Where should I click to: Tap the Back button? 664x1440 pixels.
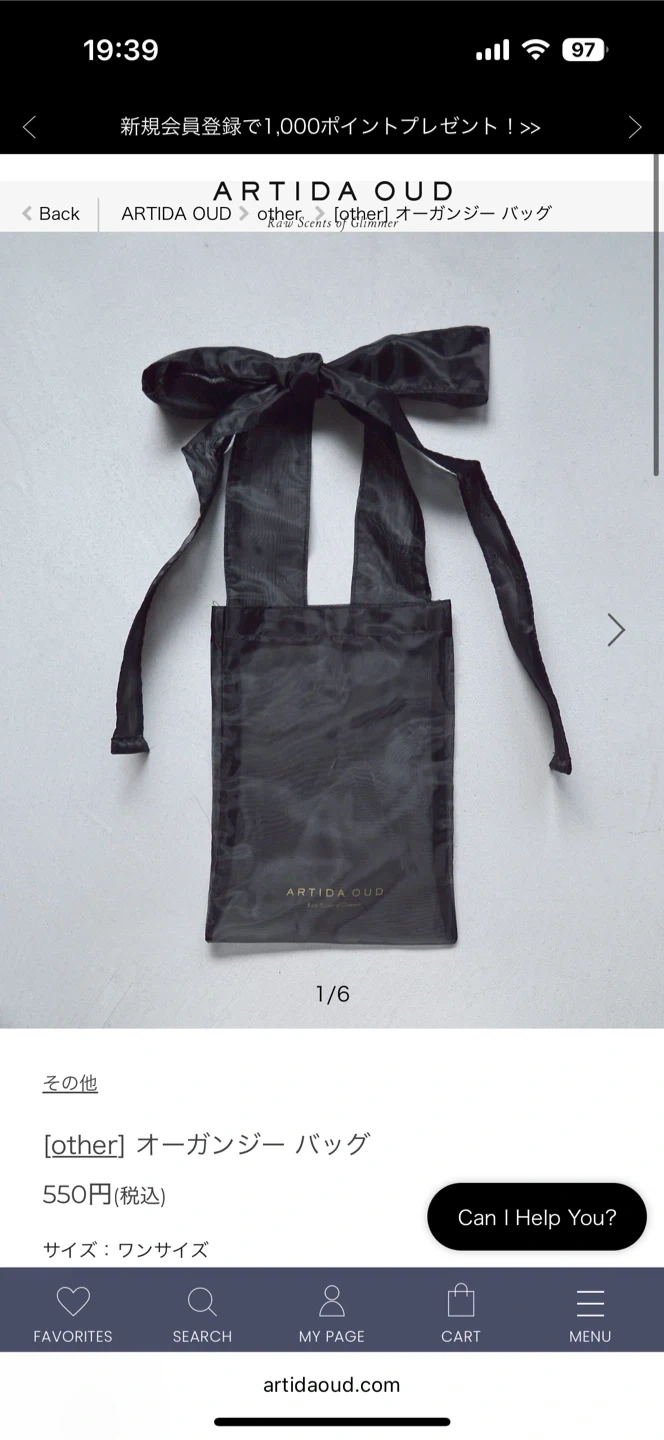51,213
